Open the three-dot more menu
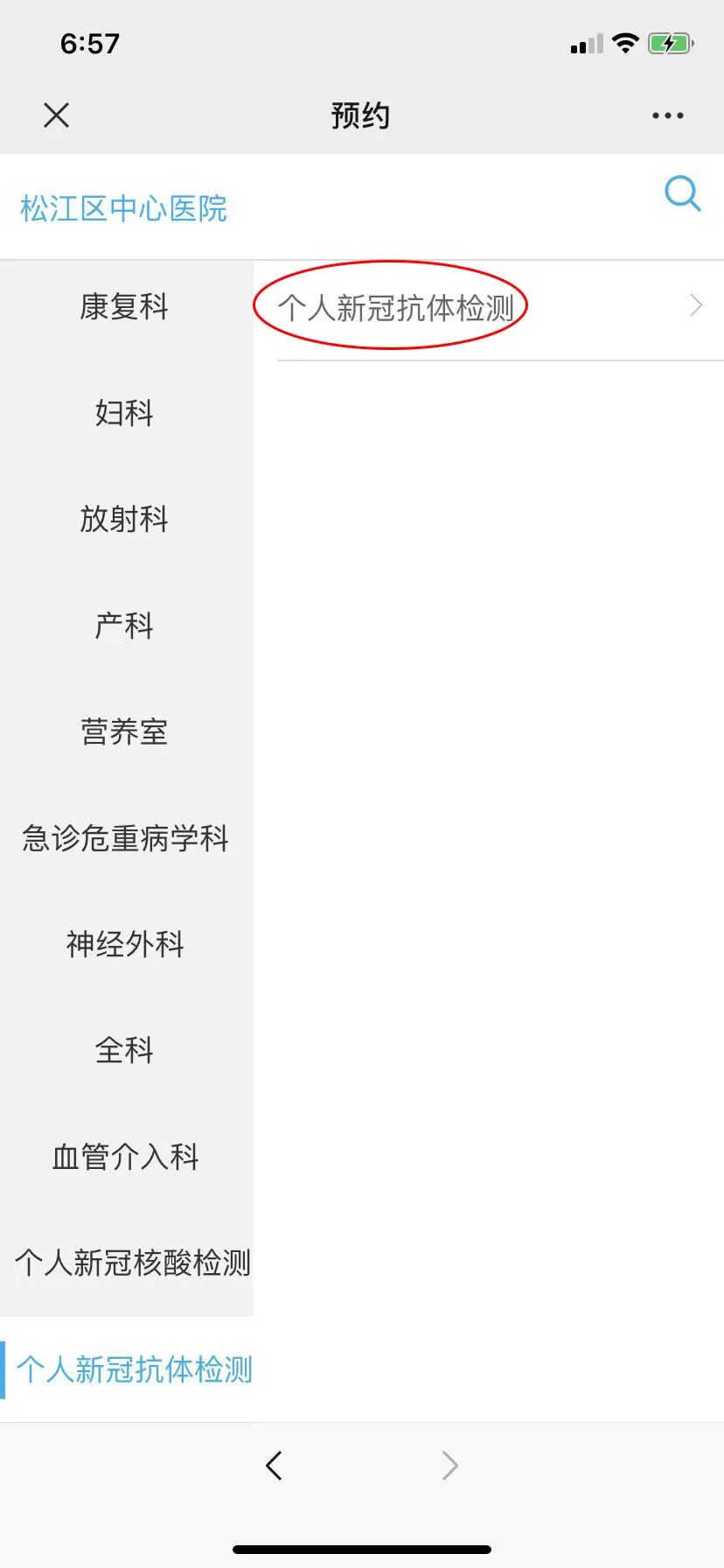 pyautogui.click(x=667, y=115)
